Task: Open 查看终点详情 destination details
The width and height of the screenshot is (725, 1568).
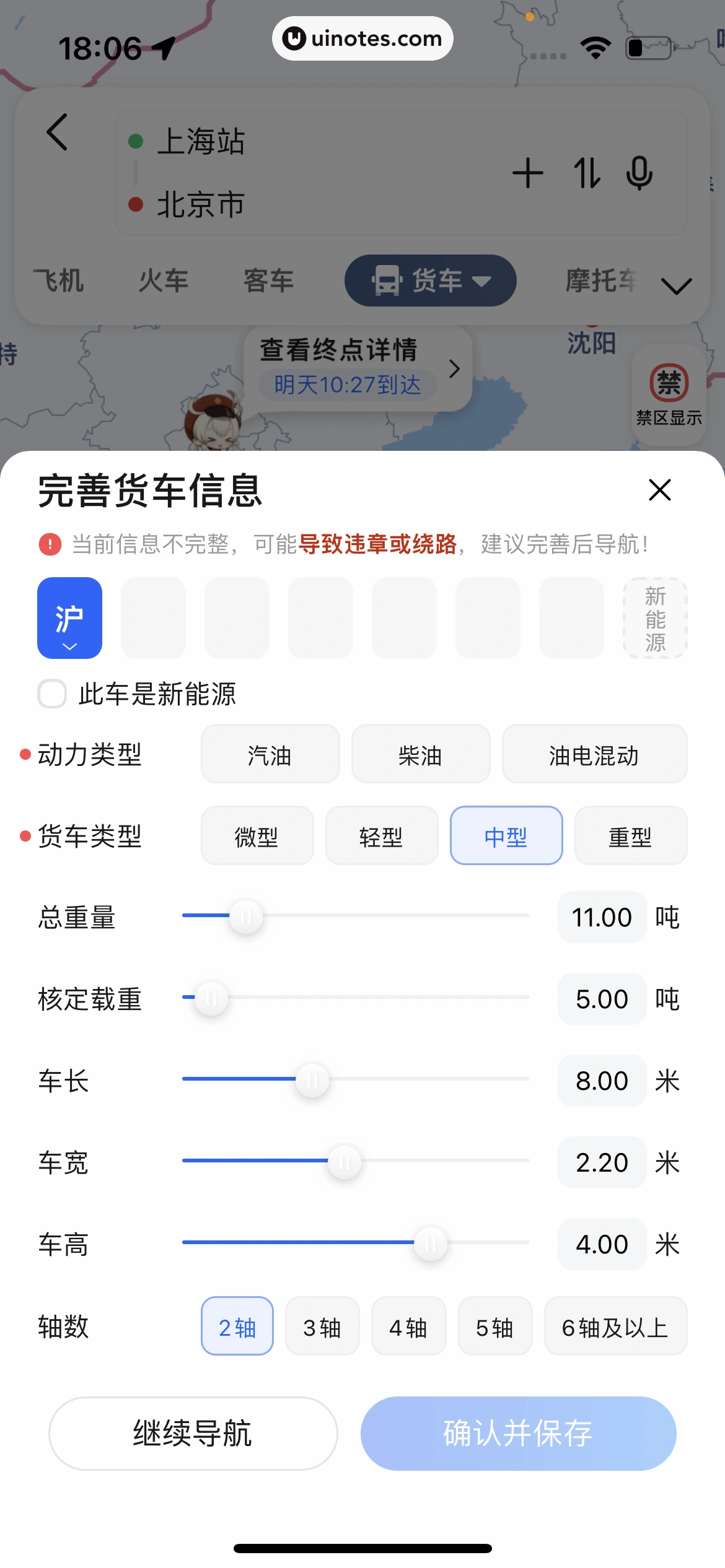Action: pyautogui.click(x=358, y=368)
